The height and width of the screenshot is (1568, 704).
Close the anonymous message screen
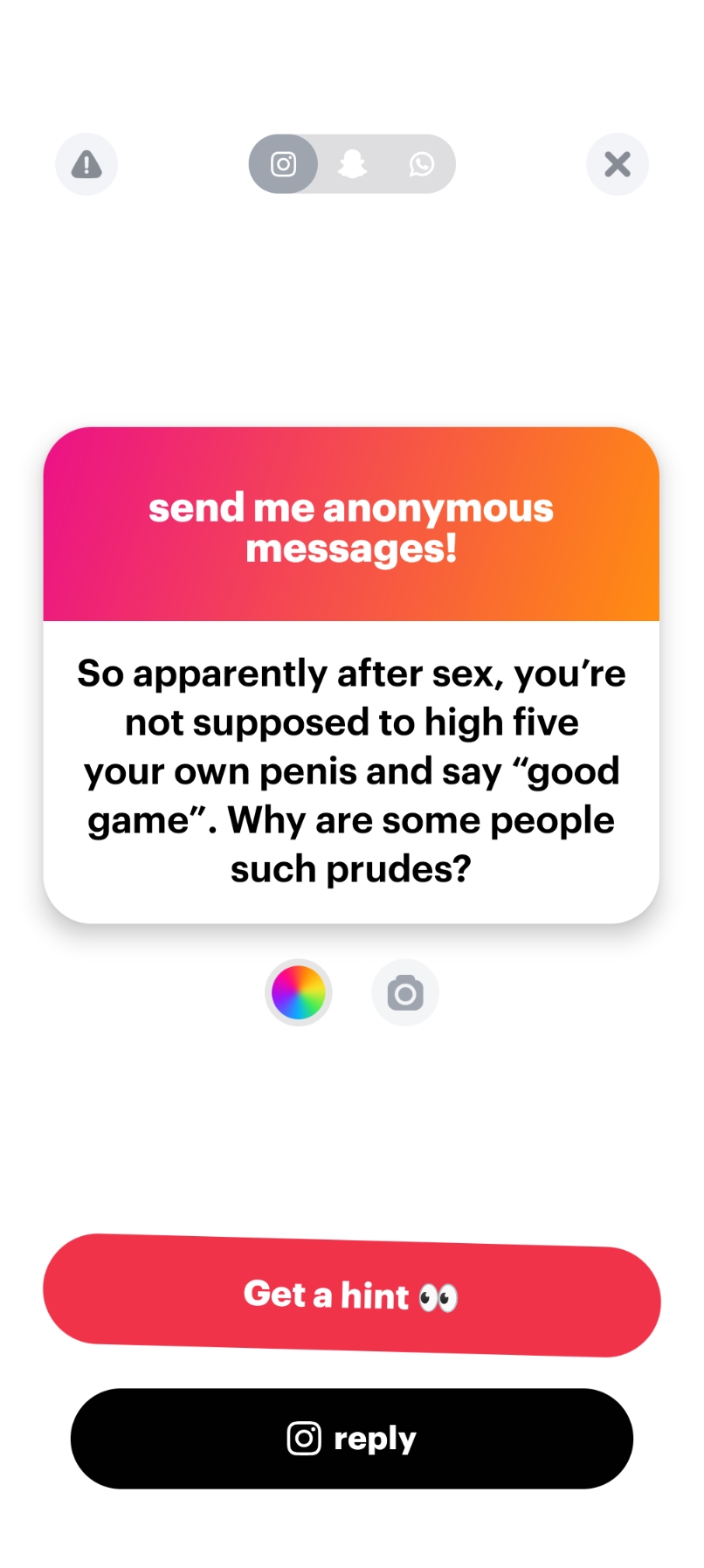pos(617,164)
